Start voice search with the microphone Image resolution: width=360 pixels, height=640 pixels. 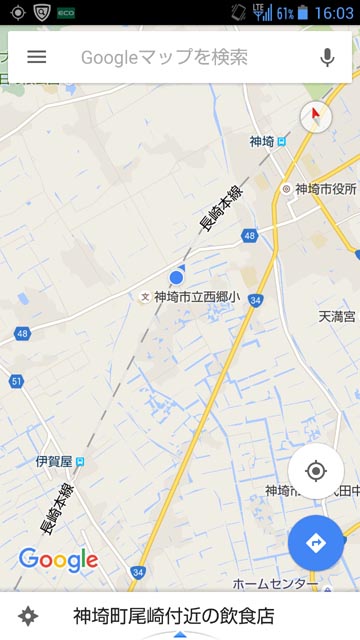[327, 58]
